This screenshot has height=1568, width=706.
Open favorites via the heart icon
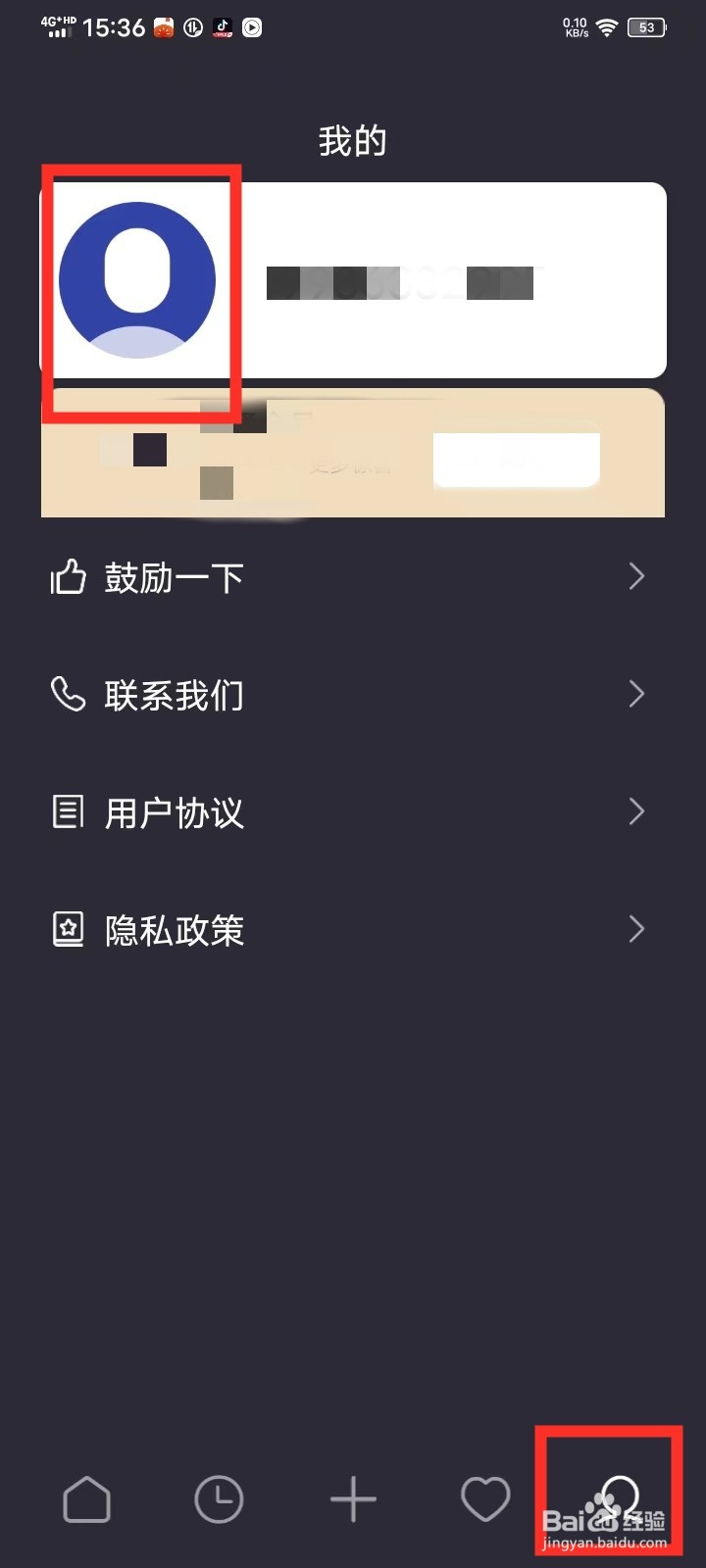point(485,1498)
